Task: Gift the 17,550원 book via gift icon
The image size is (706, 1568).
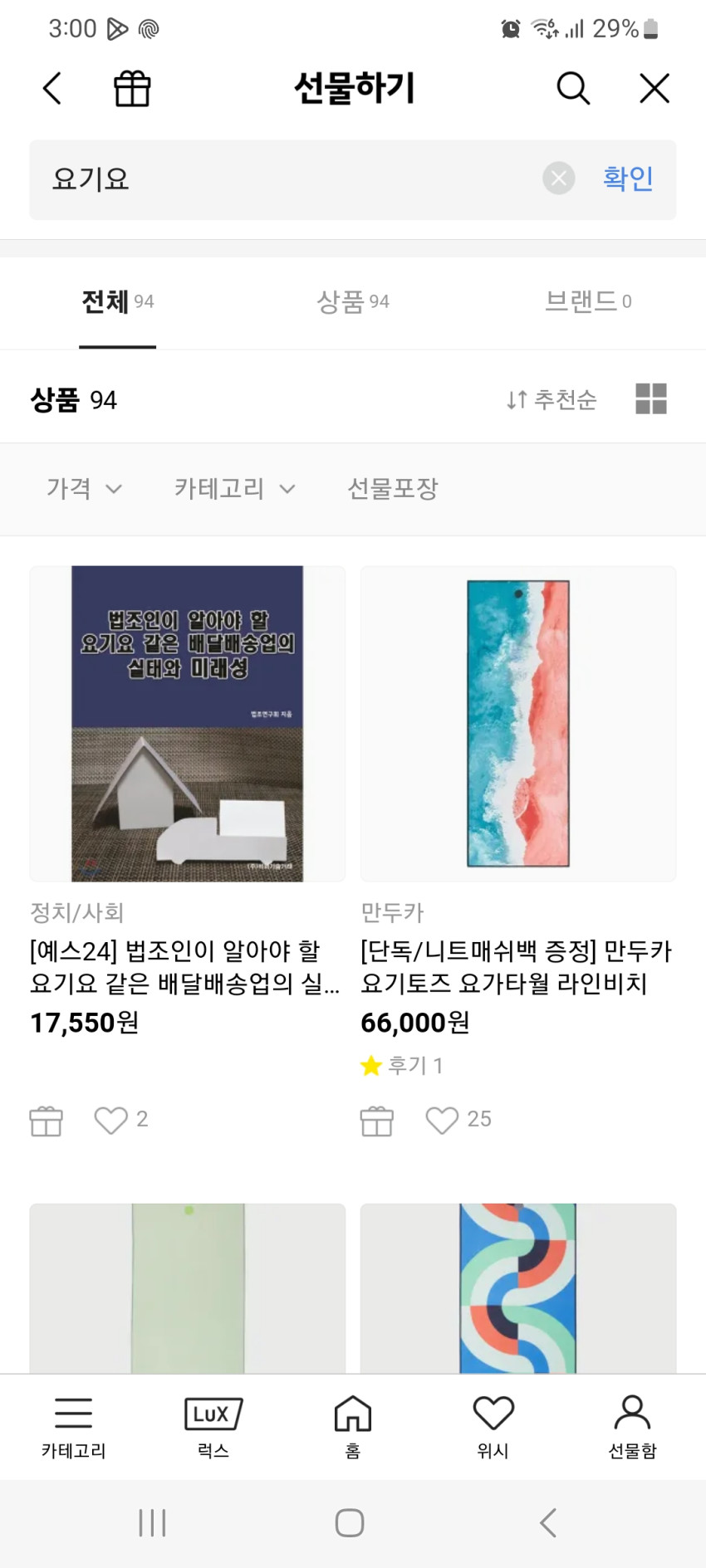Action: click(47, 1121)
